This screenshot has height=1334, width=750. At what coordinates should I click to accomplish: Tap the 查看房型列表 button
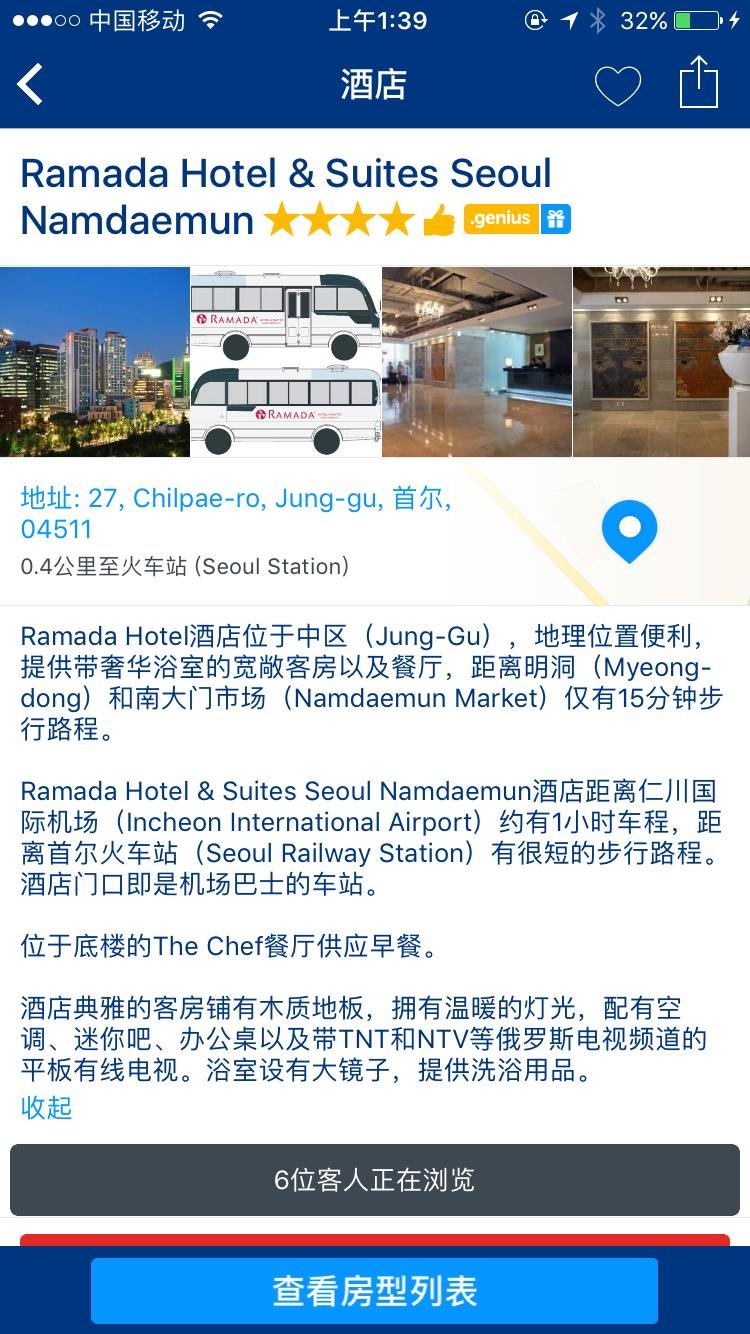pos(374,1290)
